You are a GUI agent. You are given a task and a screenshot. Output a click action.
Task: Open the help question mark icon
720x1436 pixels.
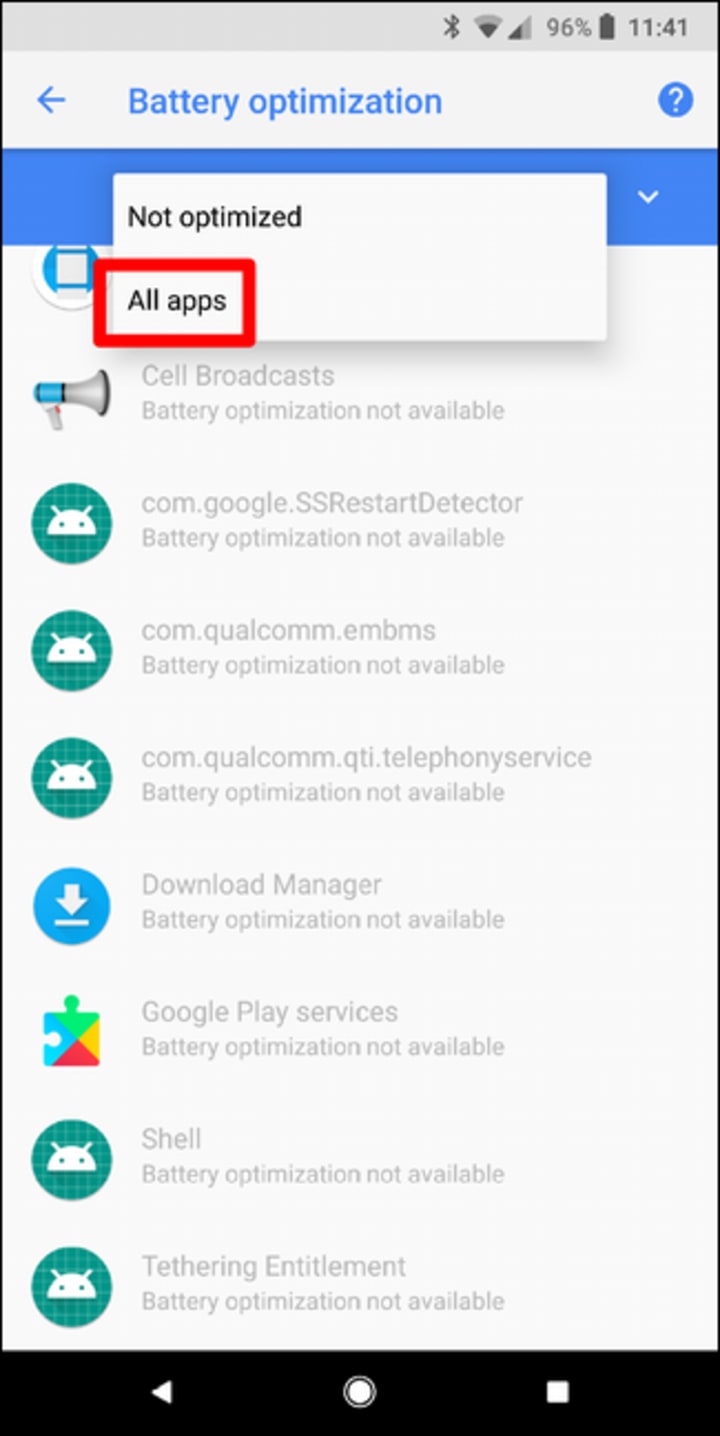pyautogui.click(x=675, y=100)
